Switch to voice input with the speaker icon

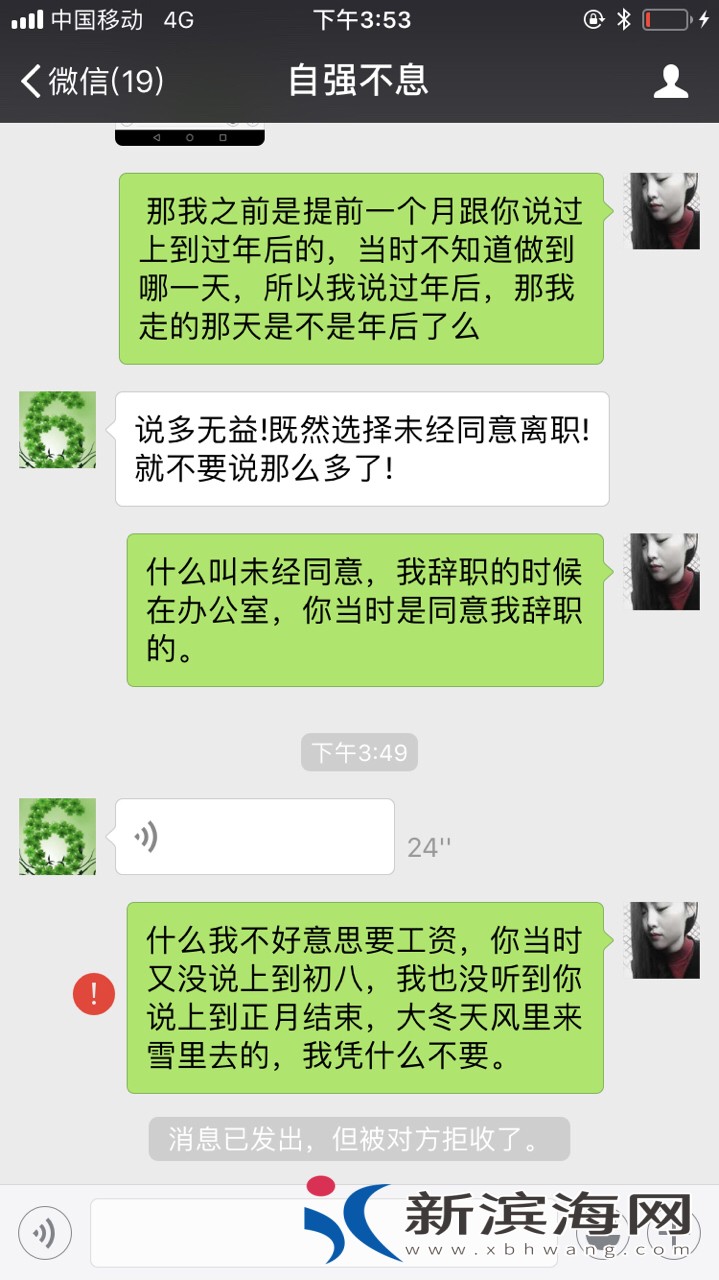point(45,1232)
